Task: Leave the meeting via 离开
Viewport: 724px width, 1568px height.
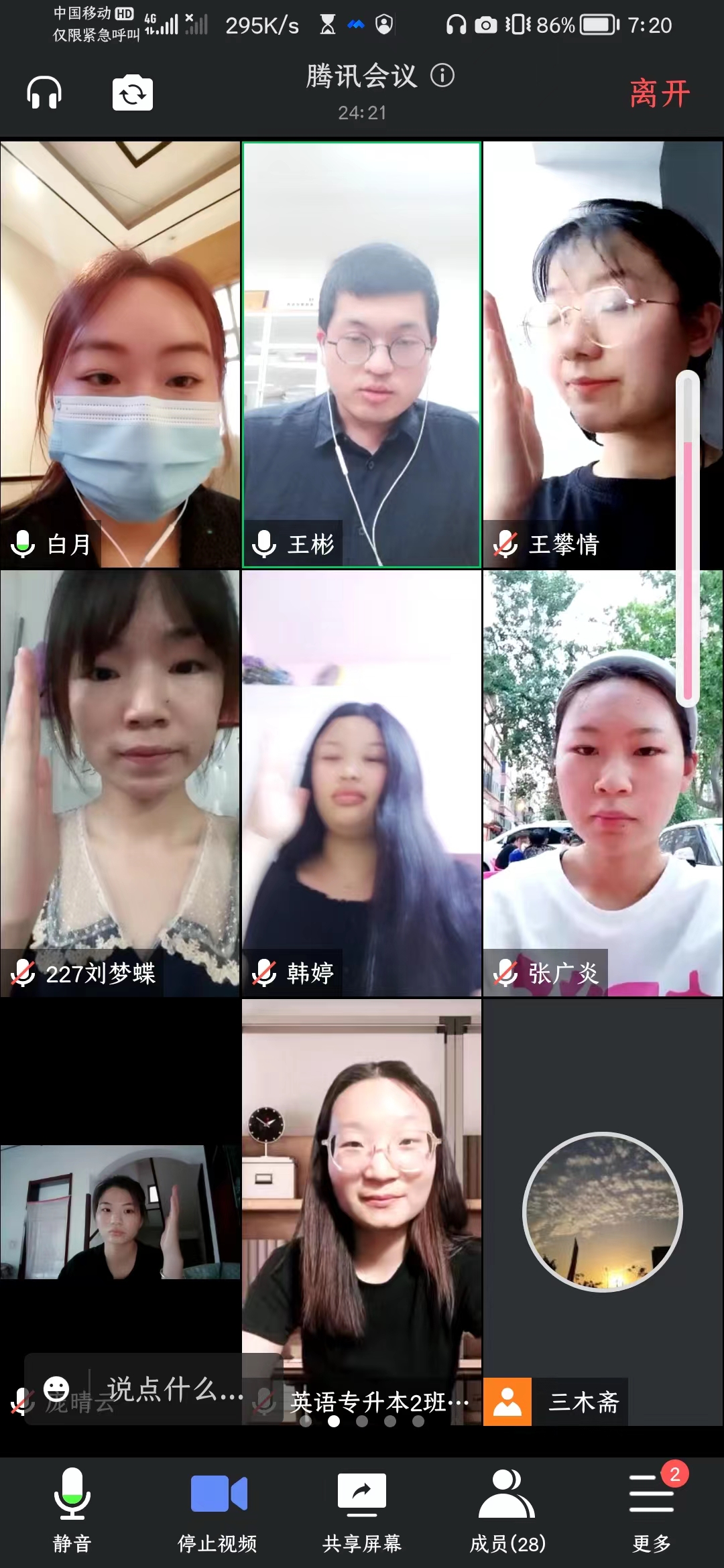Action: [660, 93]
